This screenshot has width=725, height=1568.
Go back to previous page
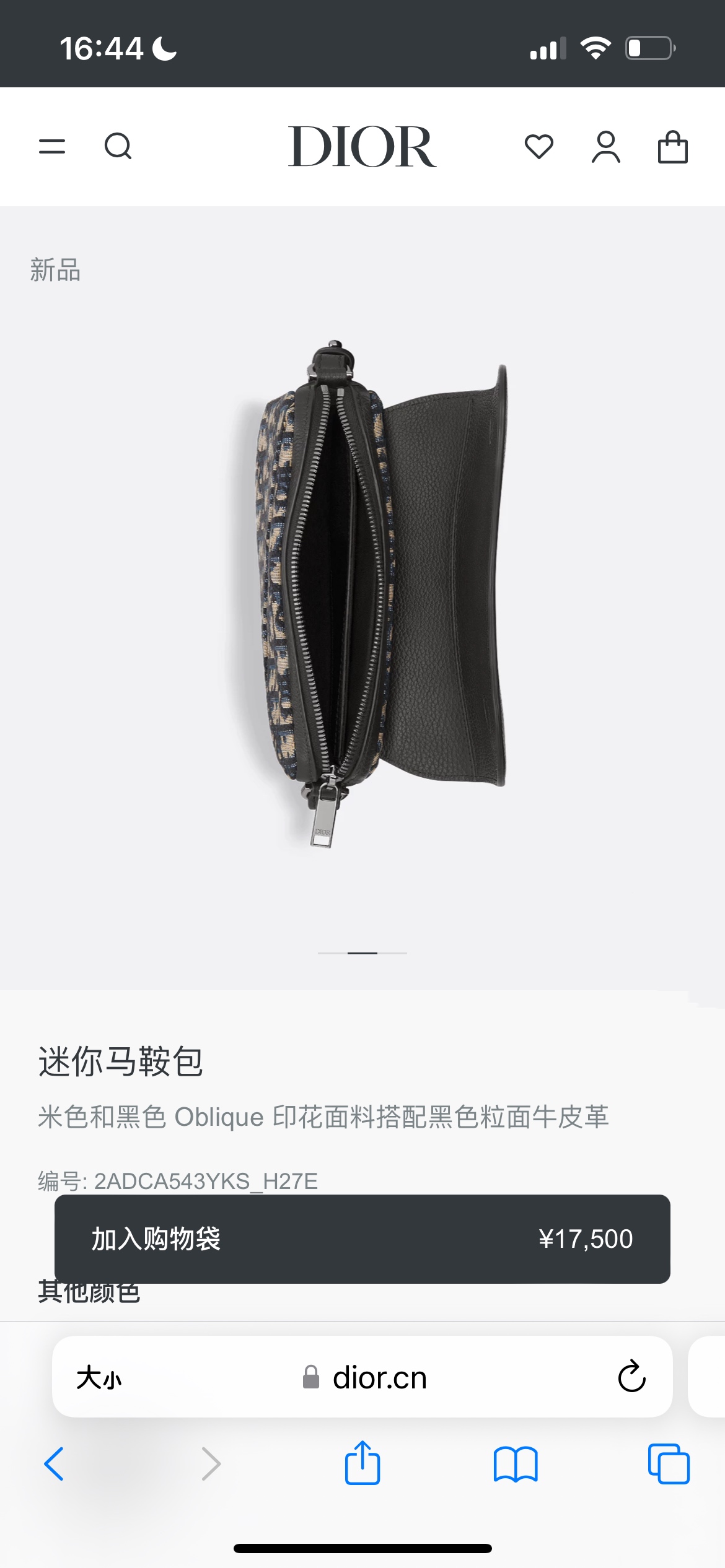(x=55, y=1464)
